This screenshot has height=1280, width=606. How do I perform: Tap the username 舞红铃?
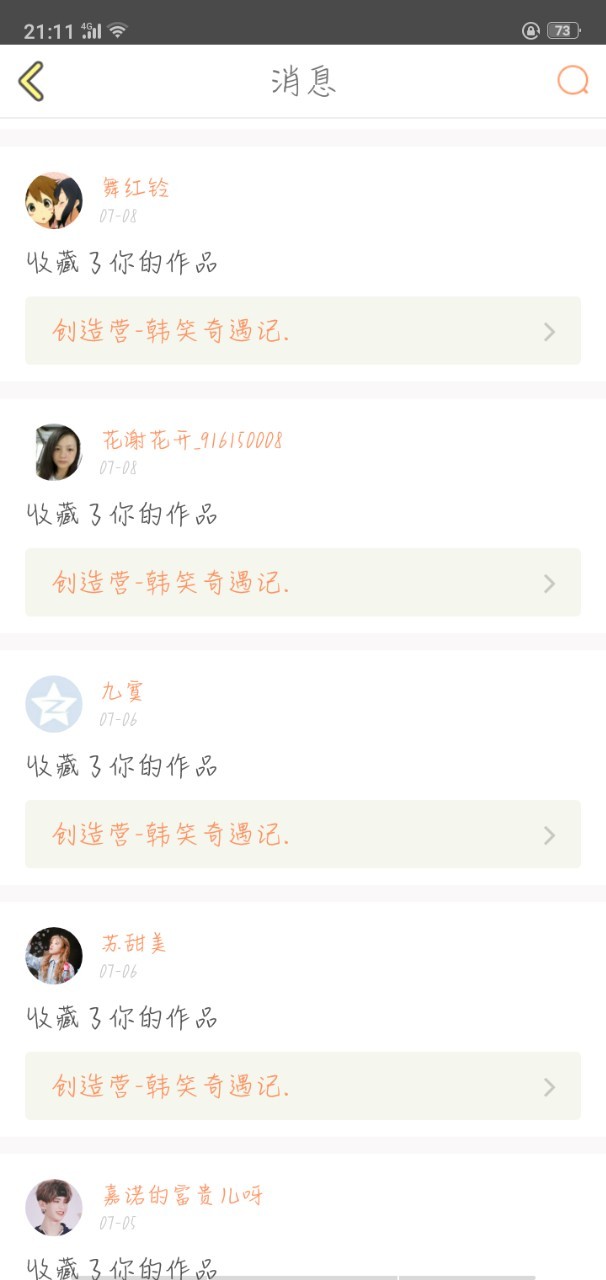point(136,187)
